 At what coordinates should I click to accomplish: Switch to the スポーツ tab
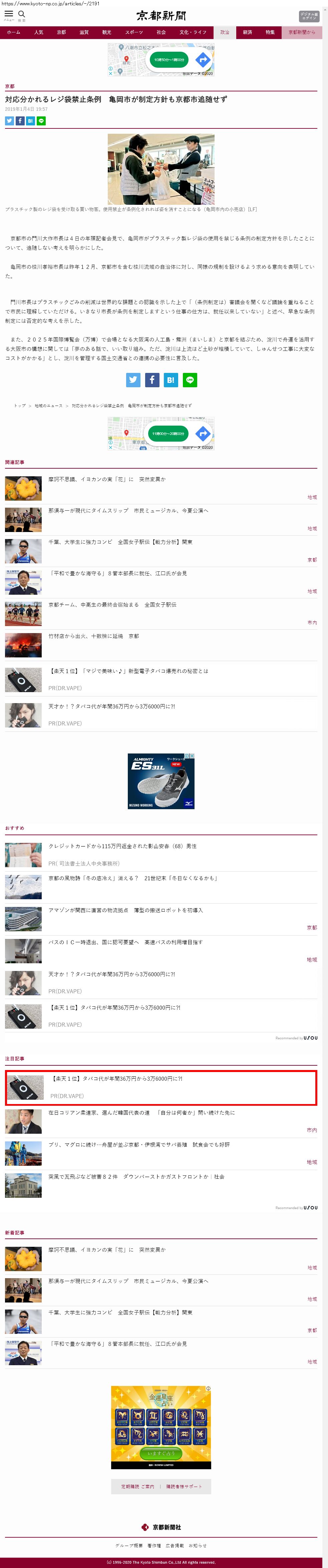tap(134, 32)
